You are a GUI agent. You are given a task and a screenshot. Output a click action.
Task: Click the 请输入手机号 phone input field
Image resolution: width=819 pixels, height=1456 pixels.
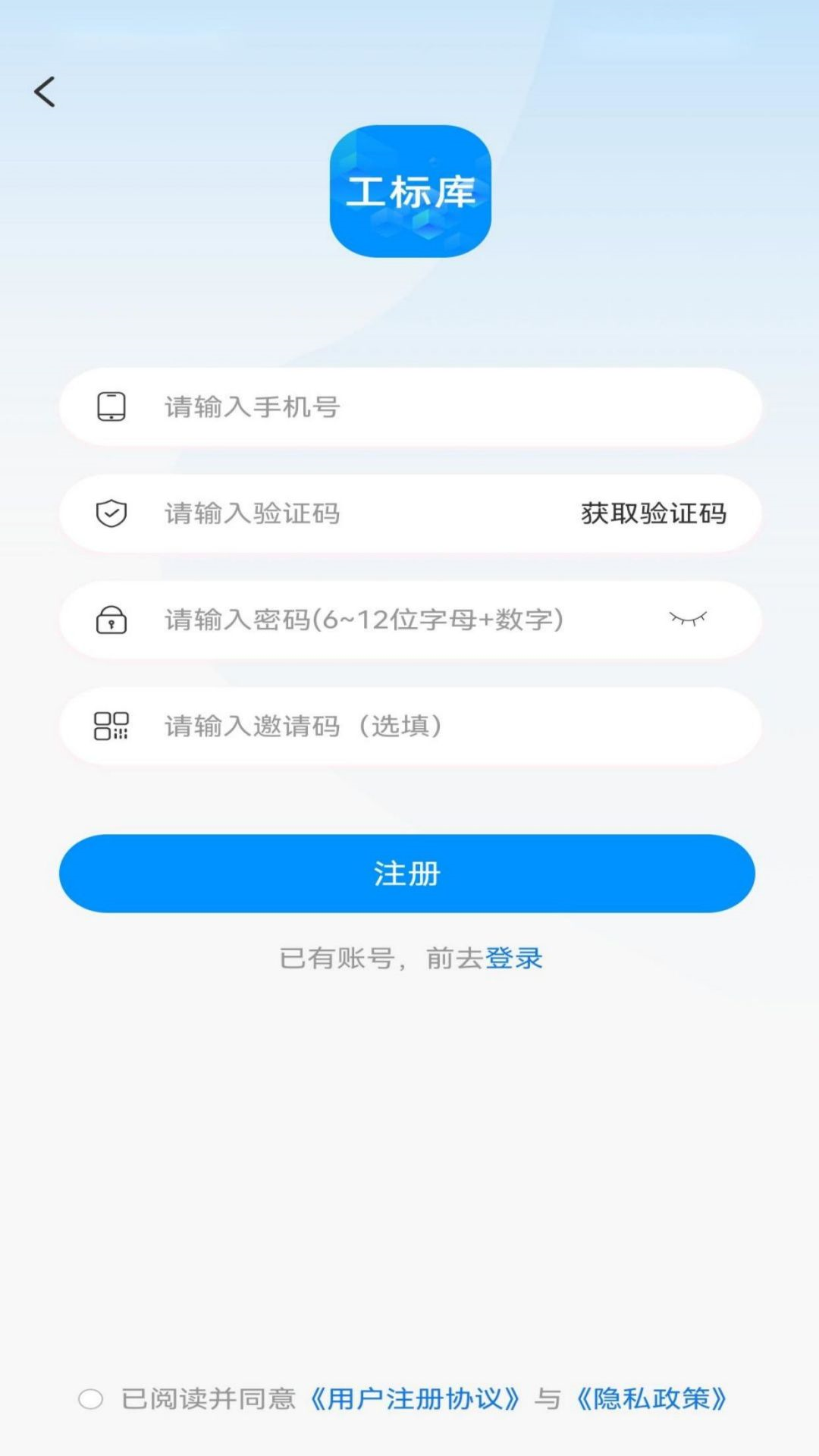[341, 407]
